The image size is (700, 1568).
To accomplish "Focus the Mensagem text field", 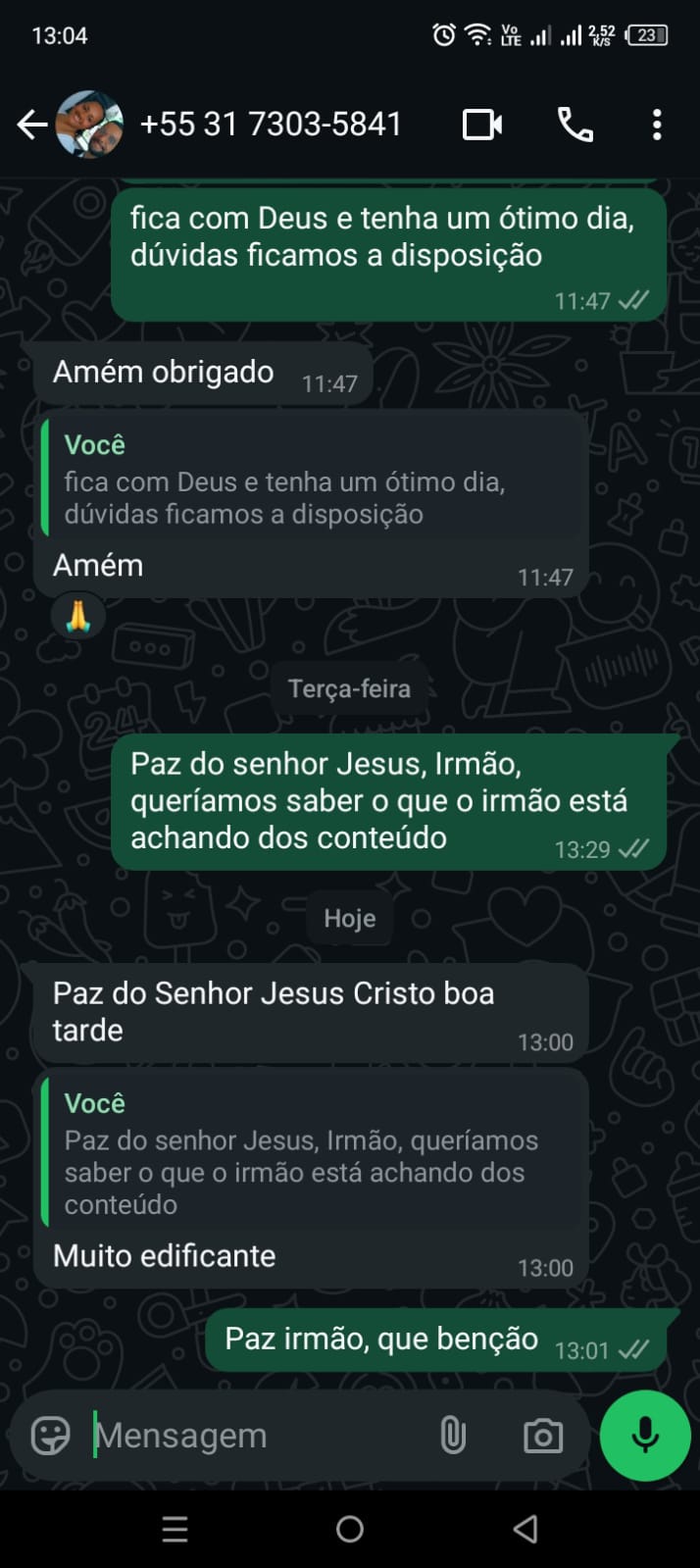I will coord(255,1436).
